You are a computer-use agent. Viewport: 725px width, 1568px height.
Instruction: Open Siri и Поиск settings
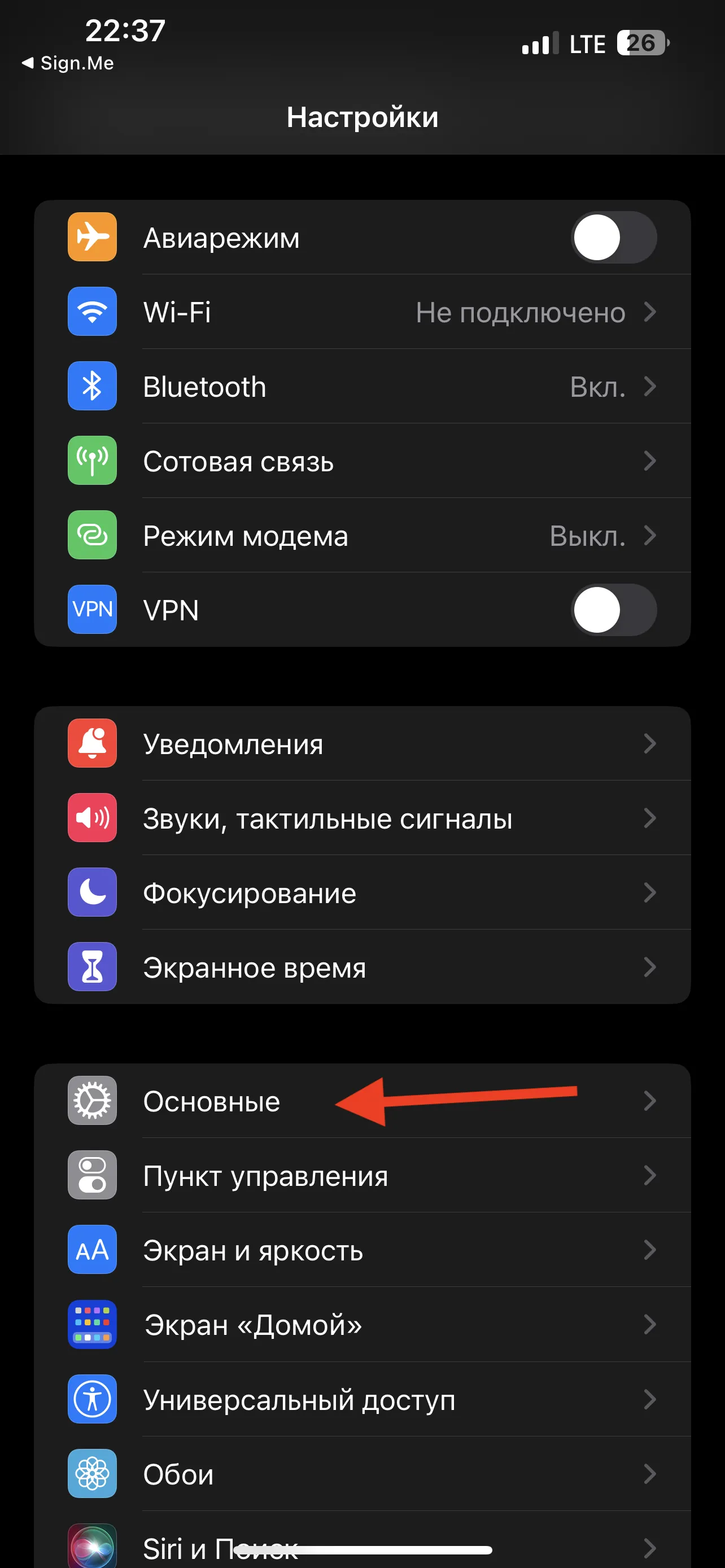[x=362, y=1540]
